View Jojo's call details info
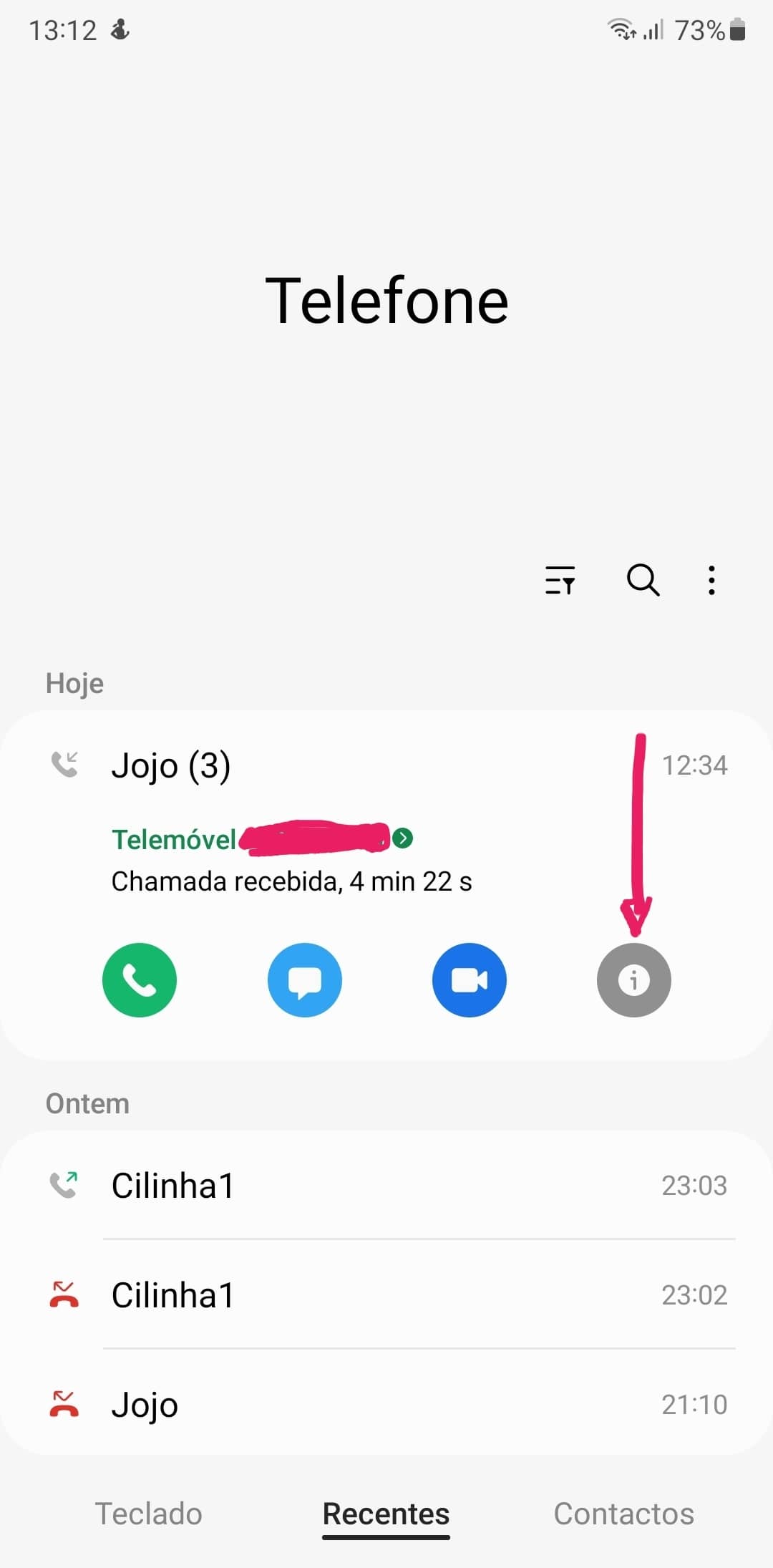Viewport: 773px width, 1568px height. click(634, 979)
